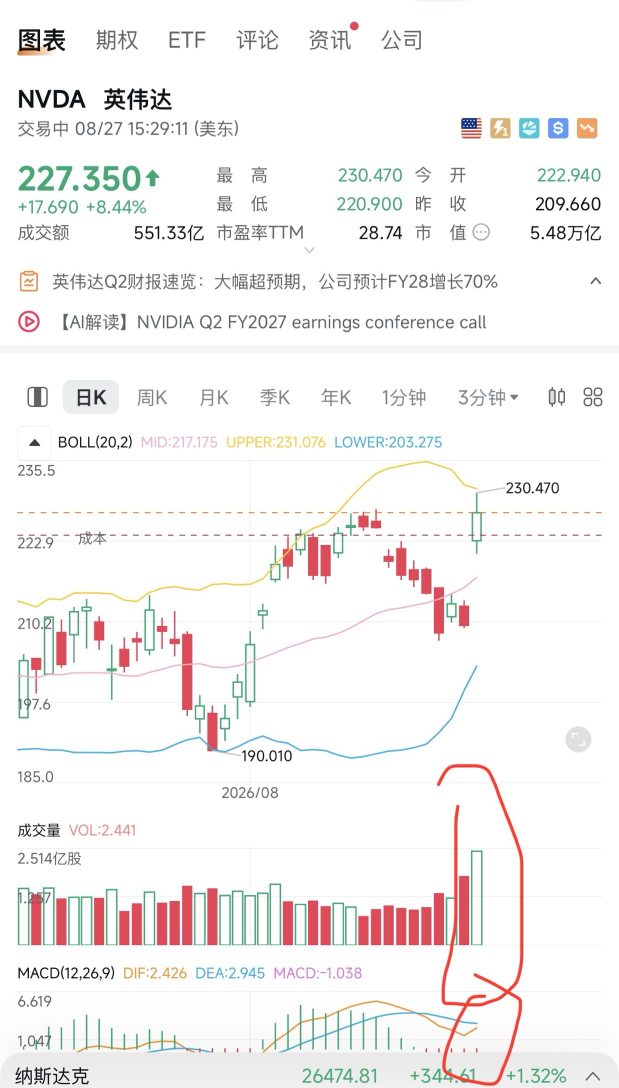Switch to the 评论 tab
The width and height of the screenshot is (619, 1088).
tap(257, 40)
